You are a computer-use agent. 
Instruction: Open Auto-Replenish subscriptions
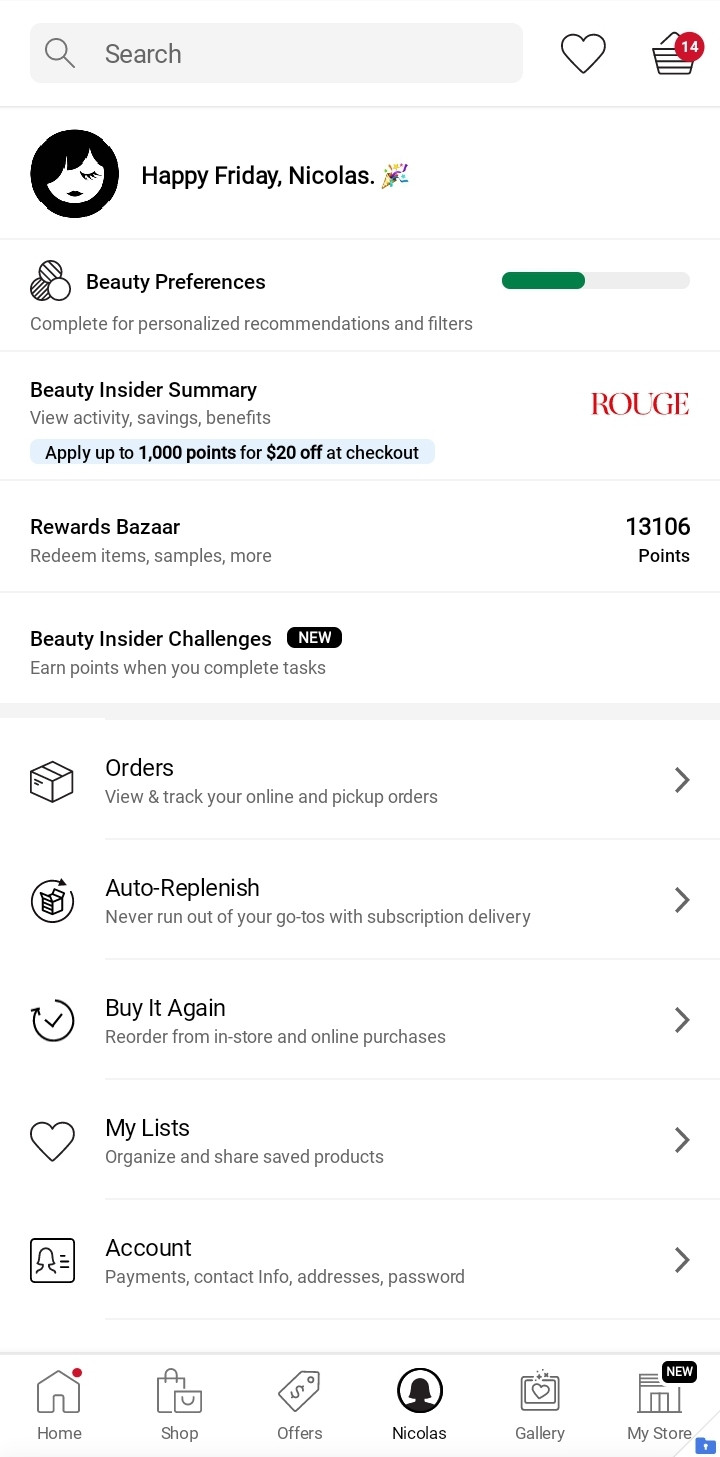360,900
